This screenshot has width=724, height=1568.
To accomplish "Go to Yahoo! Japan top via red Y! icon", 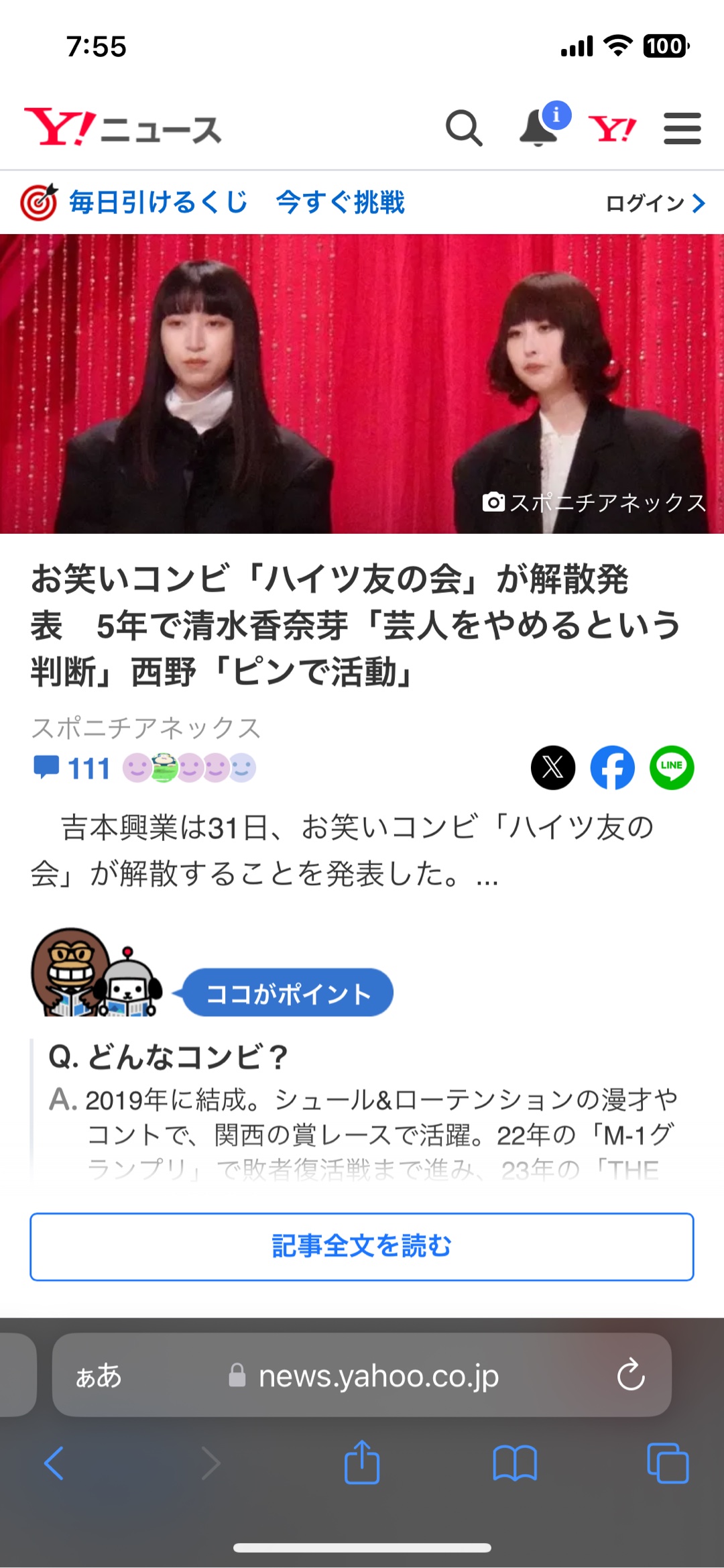I will pos(612,128).
